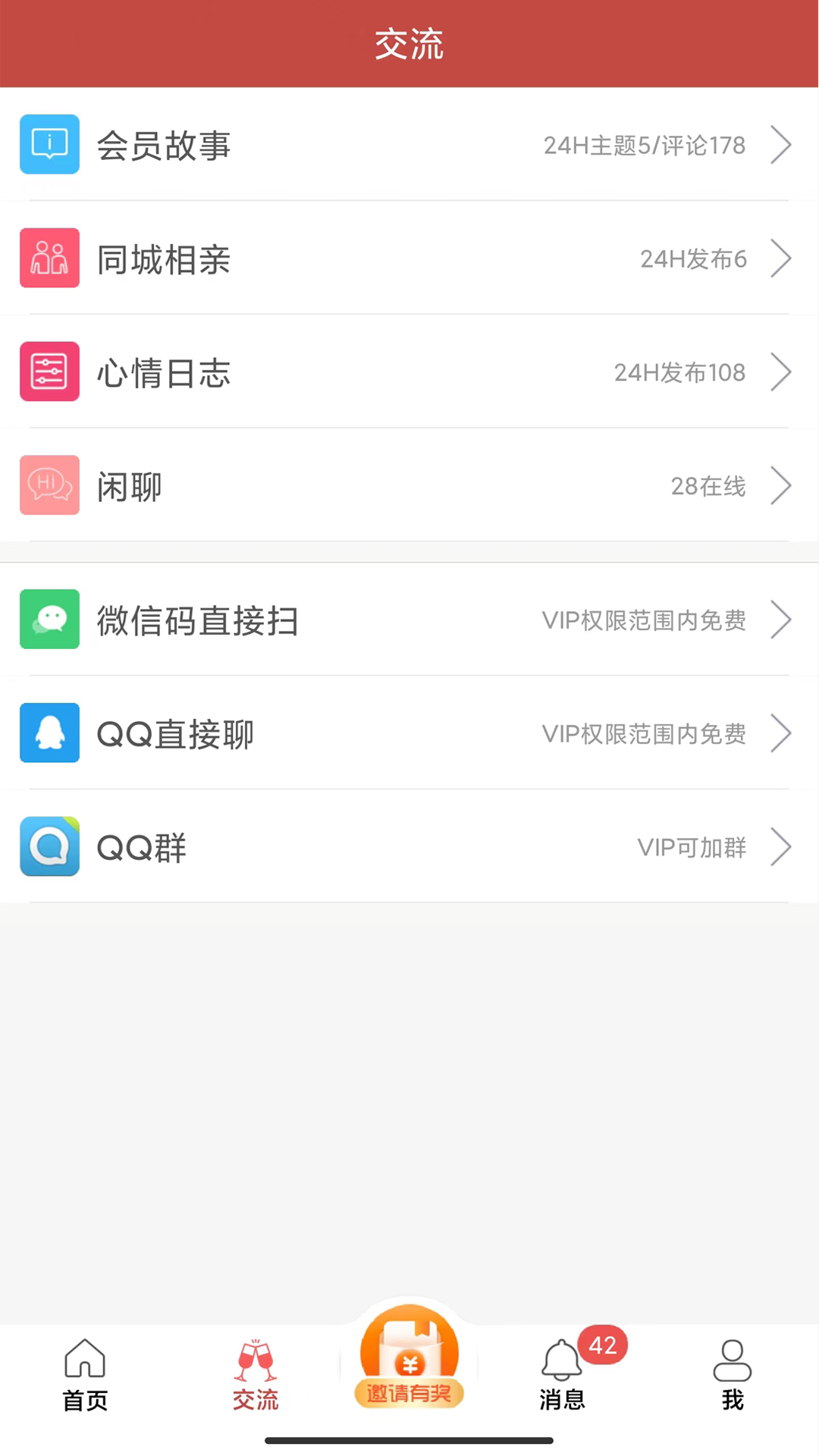Click the WeChat icon beside 微信码直接扫
Viewport: 819px width, 1456px height.
tap(49, 620)
